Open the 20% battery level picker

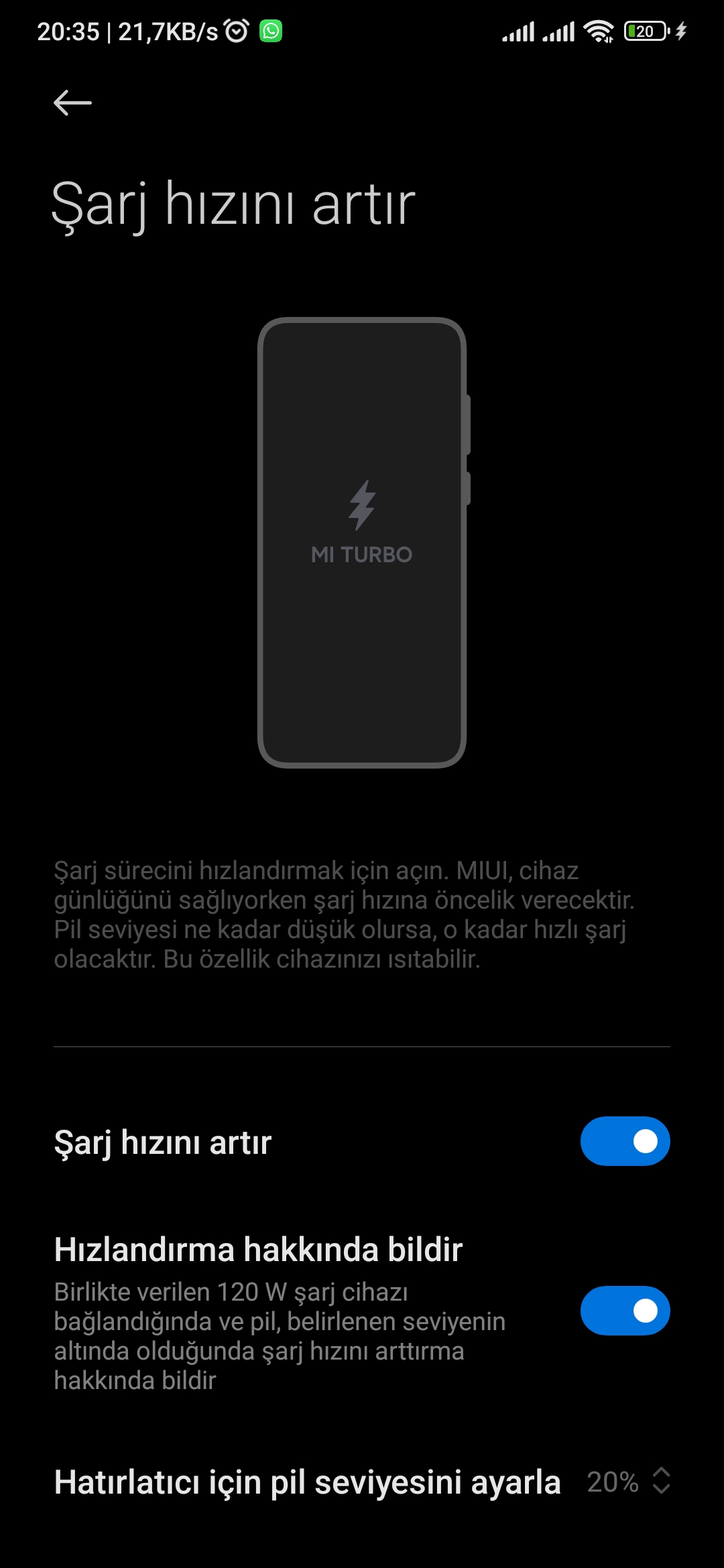(628, 1481)
